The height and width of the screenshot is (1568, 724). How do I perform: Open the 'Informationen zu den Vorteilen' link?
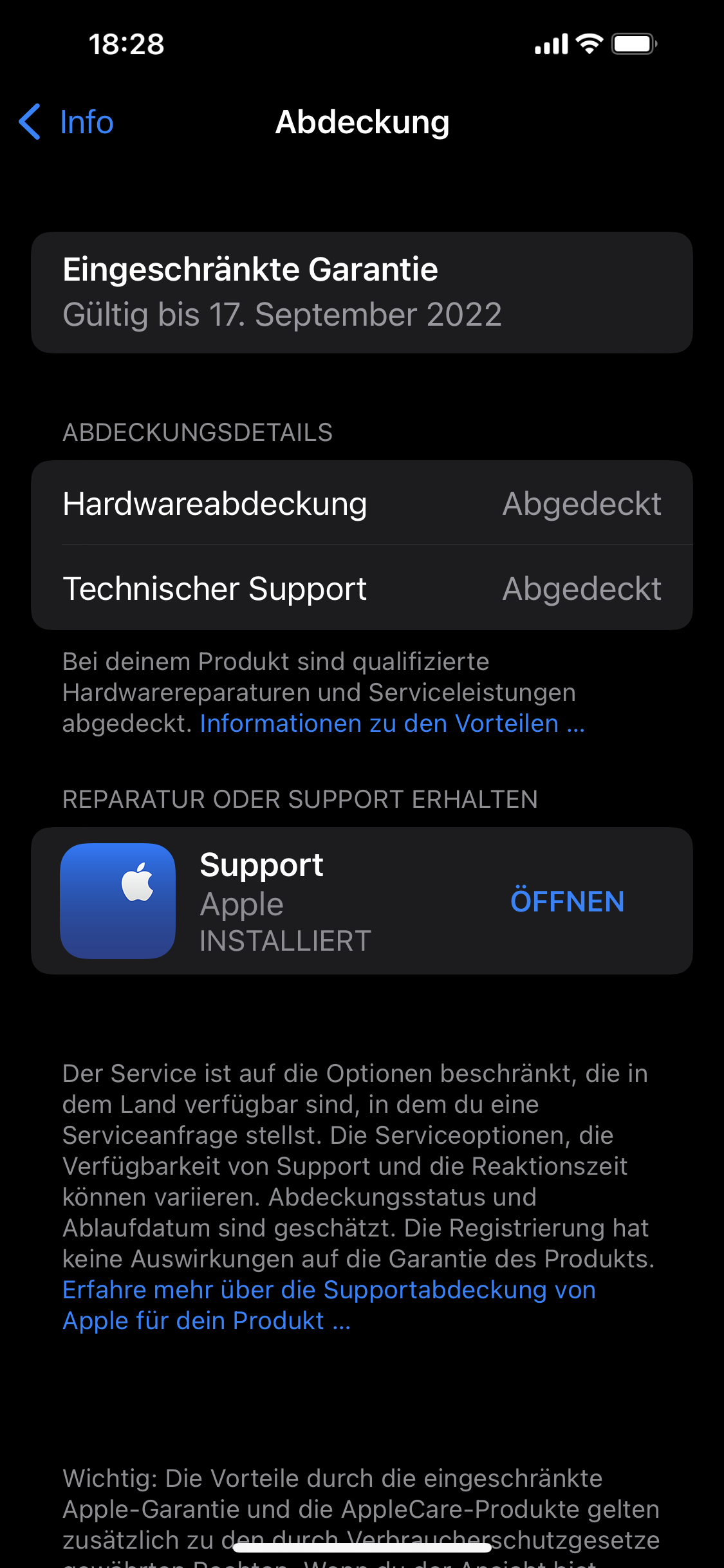392,723
